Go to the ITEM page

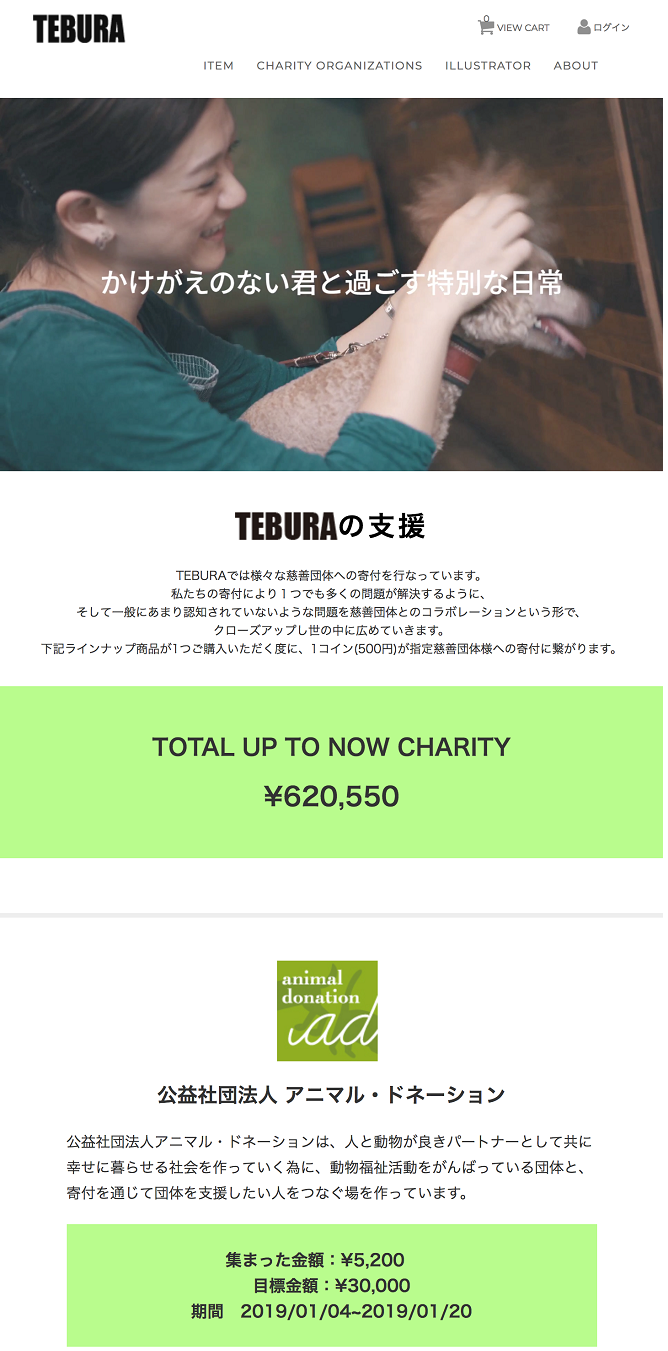tap(218, 66)
